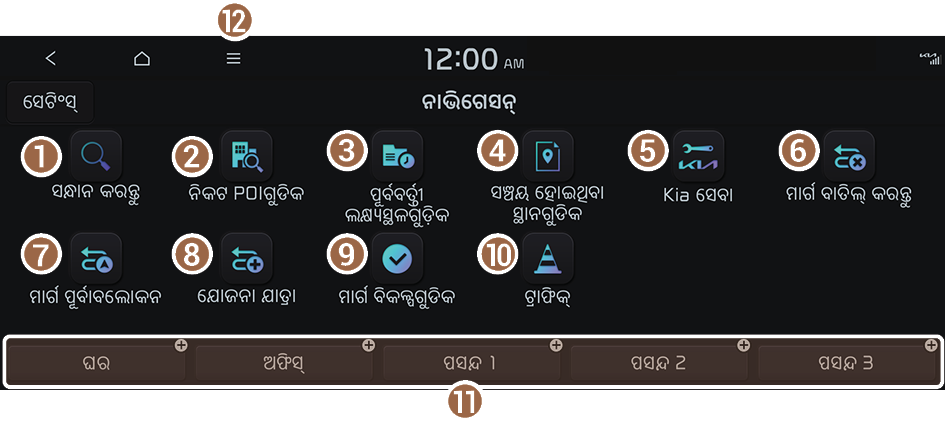Open route overview icon
Screen dimensions: 945x425
pos(96,257)
